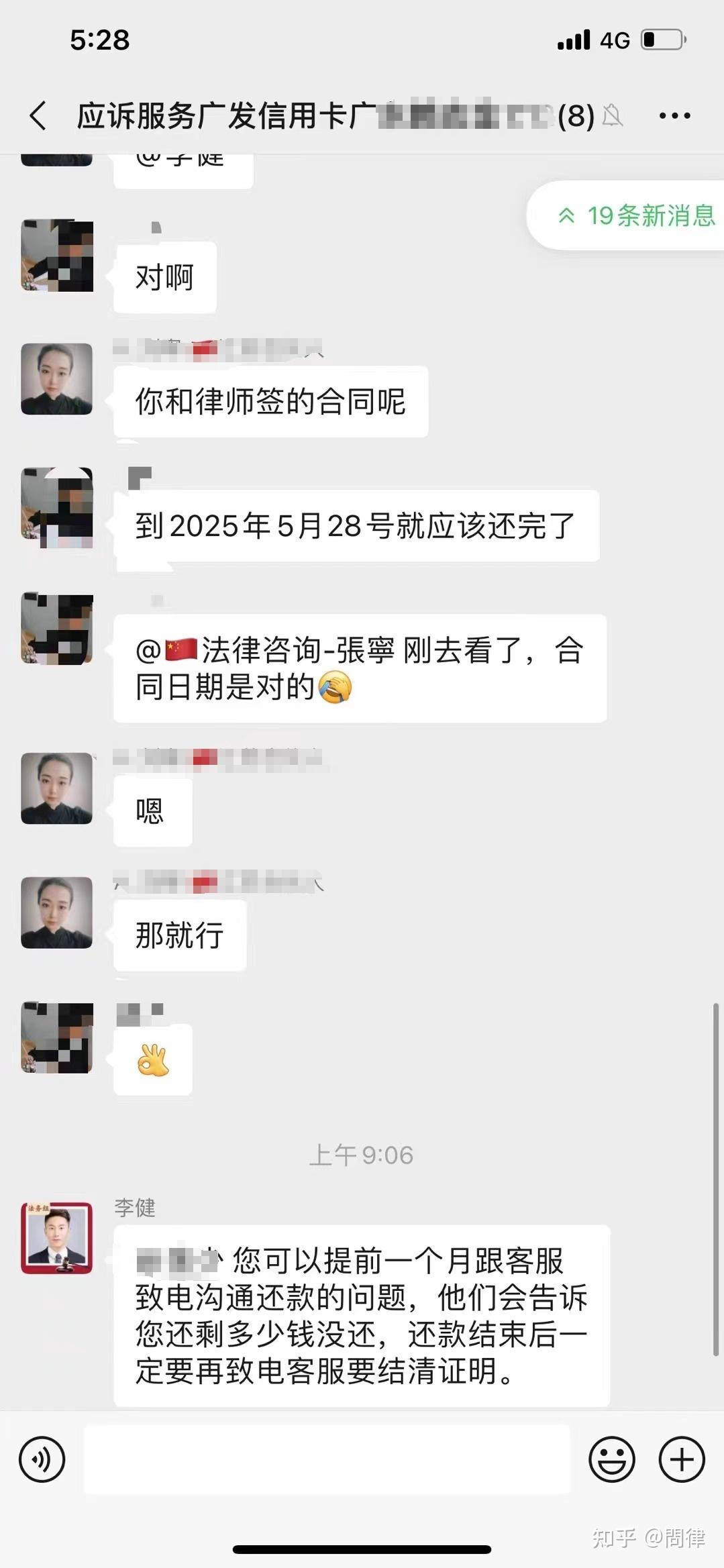Viewport: 724px width, 1568px height.
Task: Open the emoji sticker panel
Action: point(611,1459)
